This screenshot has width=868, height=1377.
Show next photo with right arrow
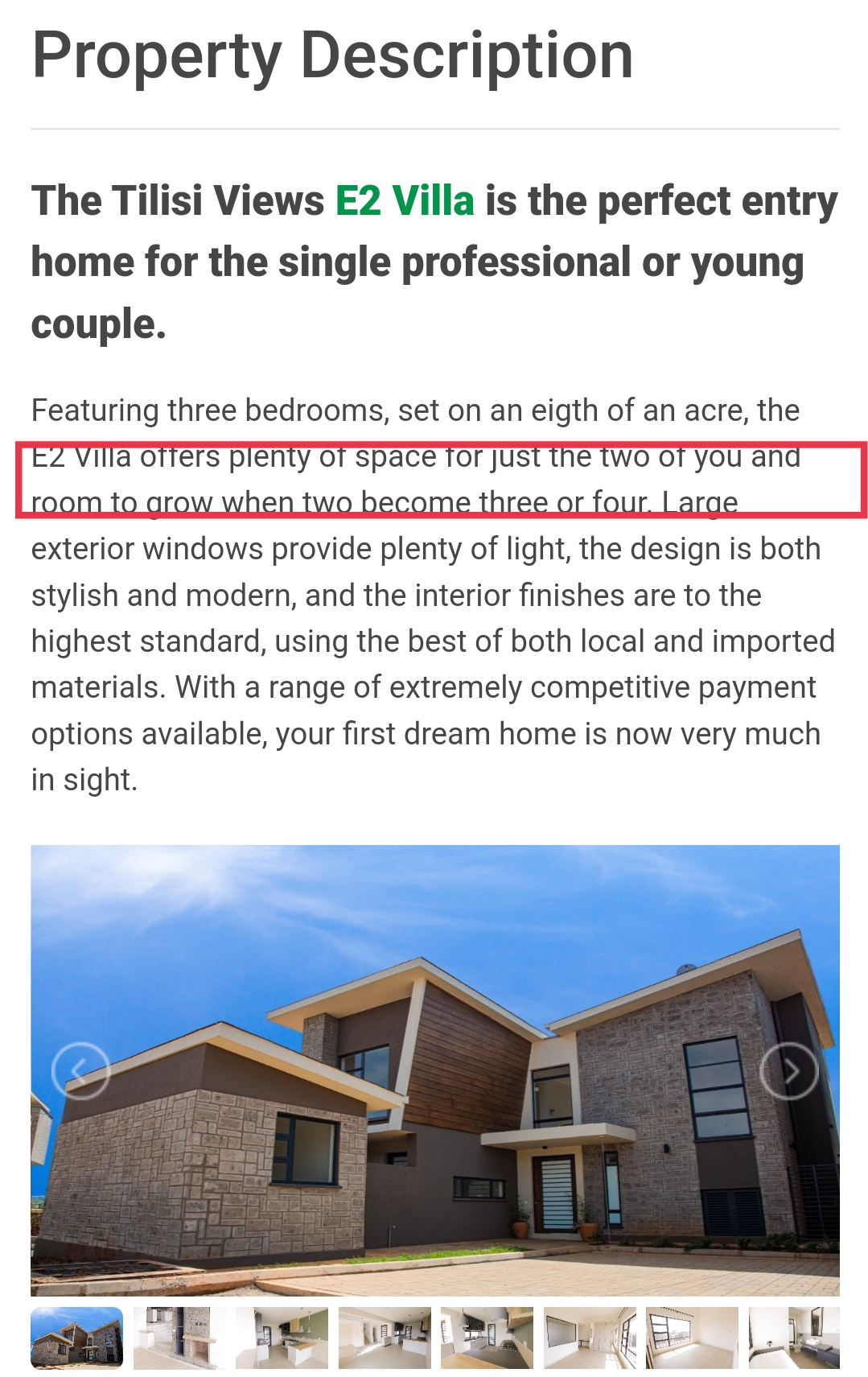(789, 1070)
